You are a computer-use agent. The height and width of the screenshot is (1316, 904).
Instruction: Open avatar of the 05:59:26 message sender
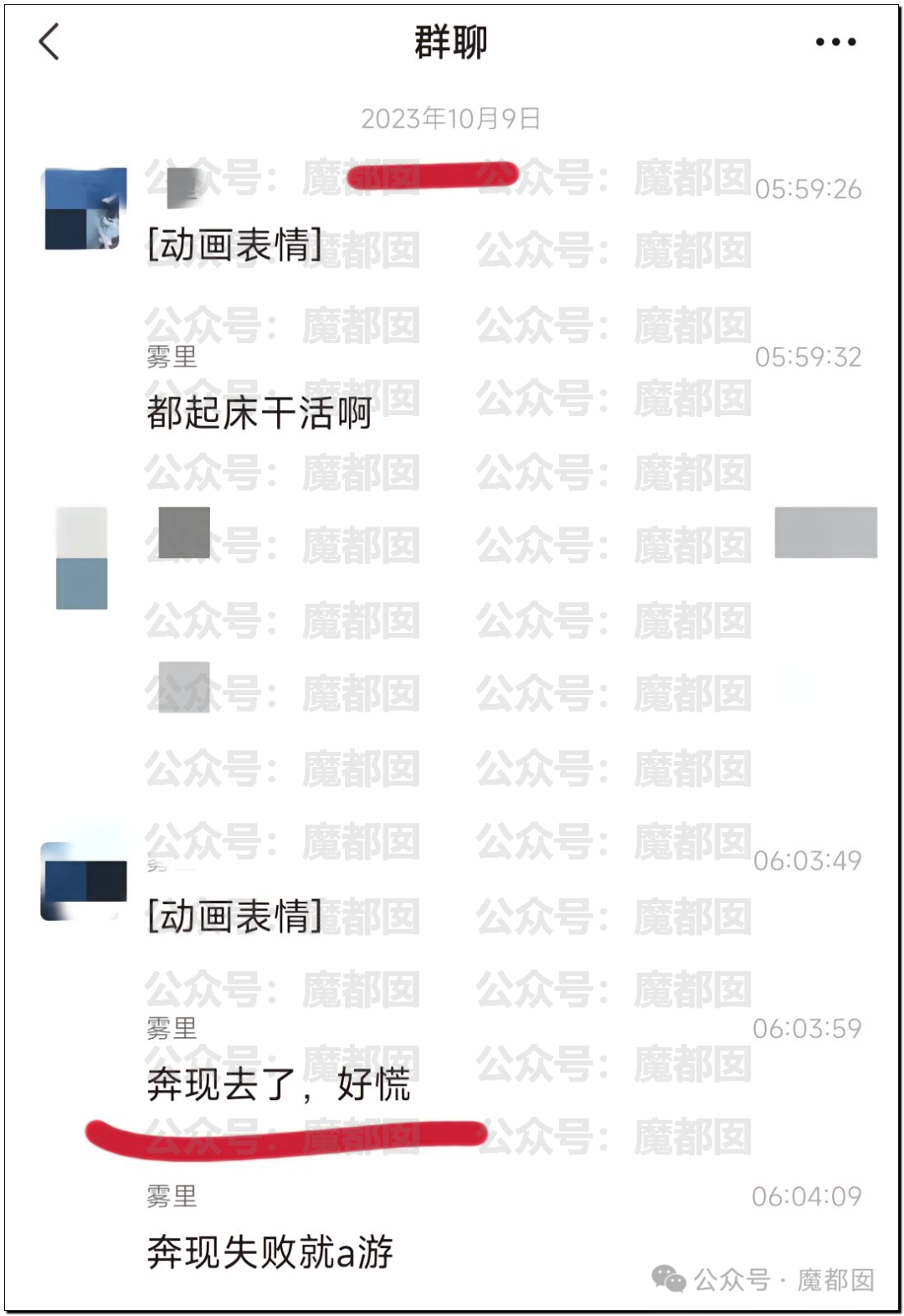[85, 208]
